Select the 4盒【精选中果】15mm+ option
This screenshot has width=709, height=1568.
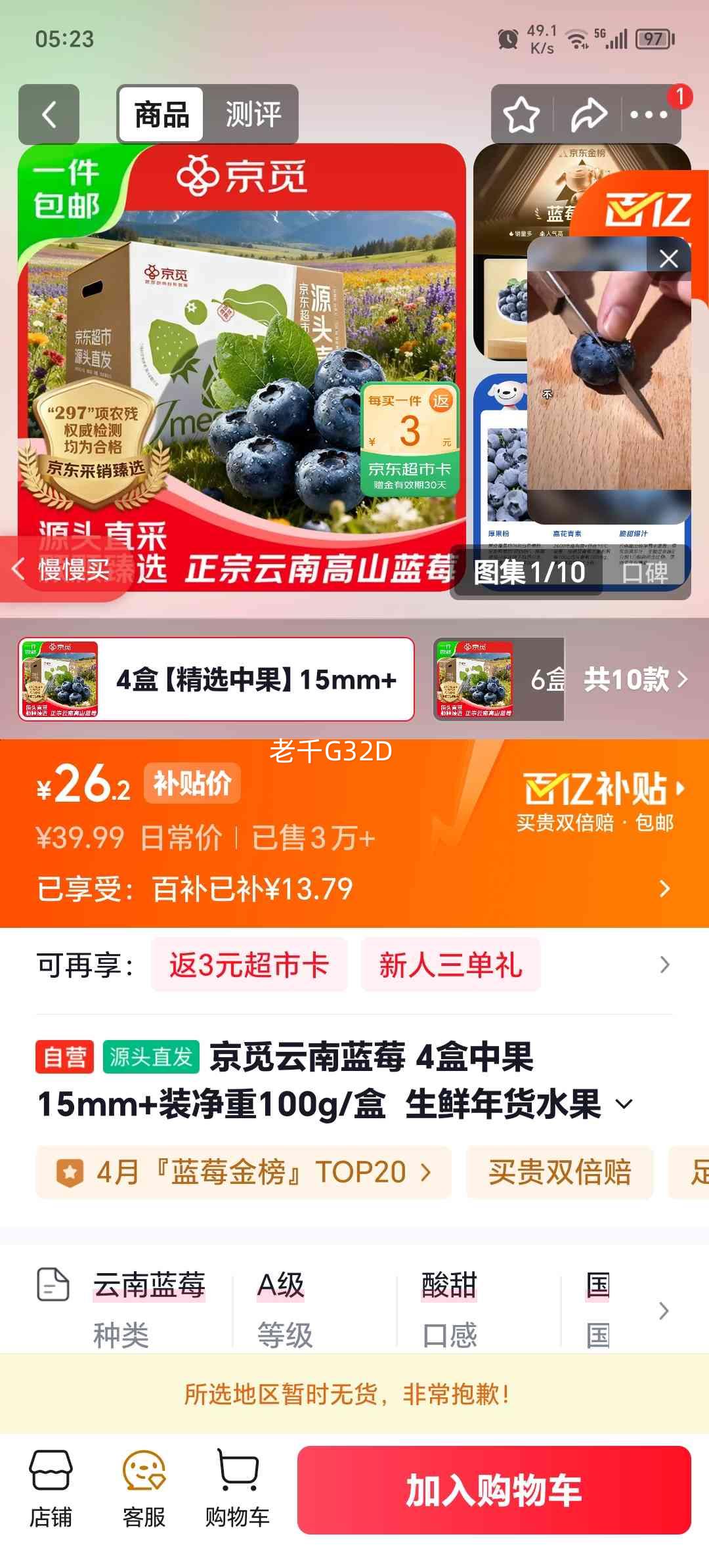pos(259,681)
